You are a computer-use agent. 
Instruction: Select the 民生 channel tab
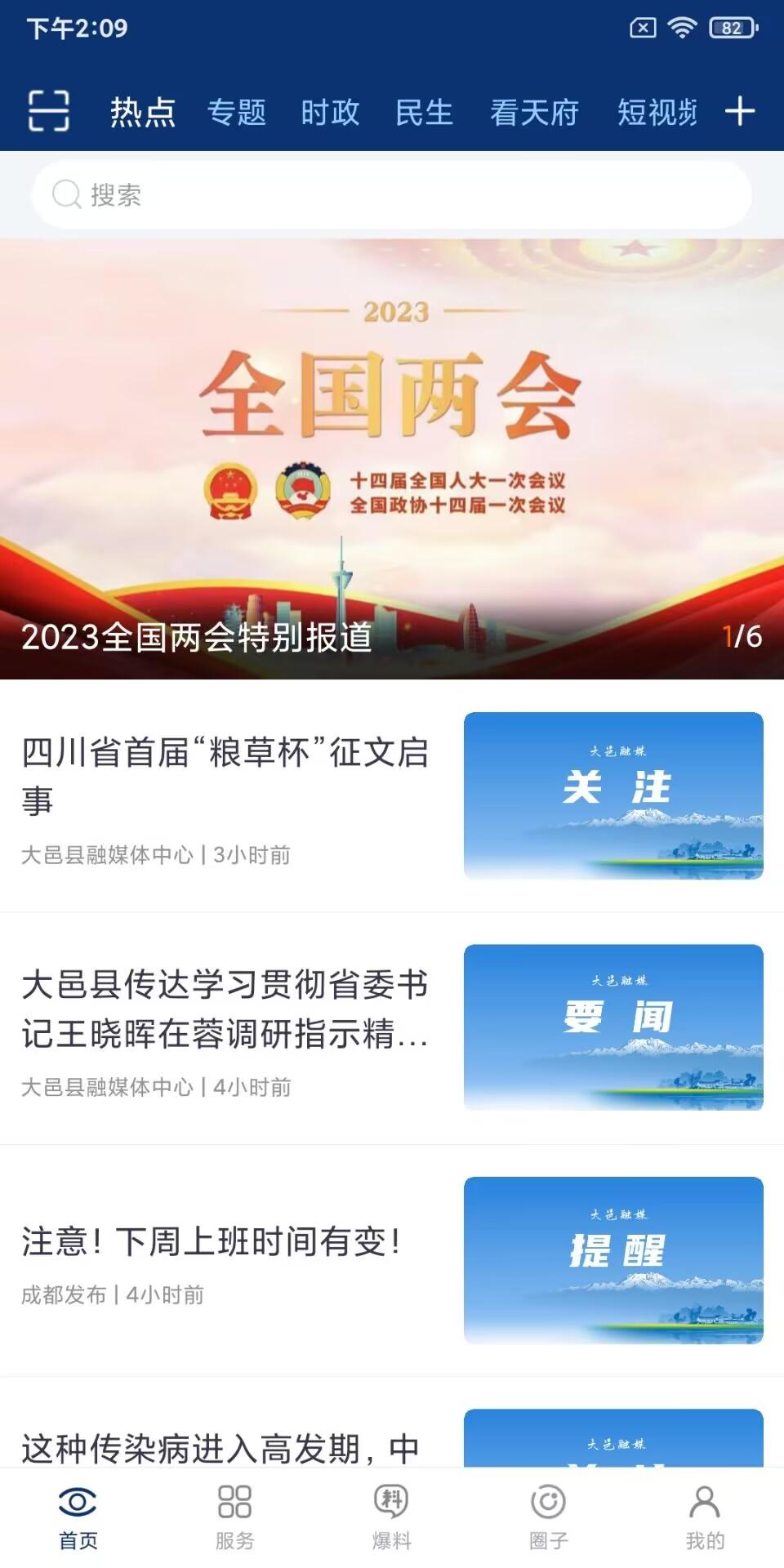point(423,113)
